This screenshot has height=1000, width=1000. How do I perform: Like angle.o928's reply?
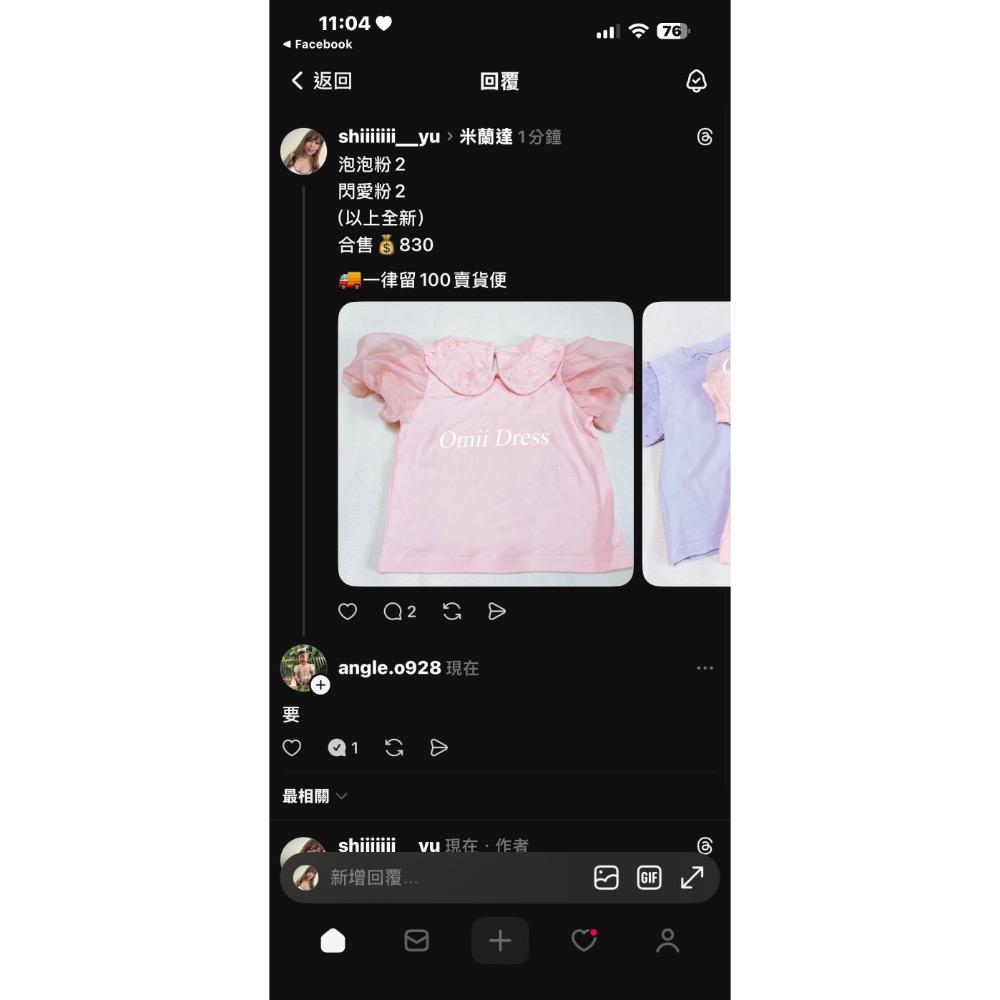click(291, 747)
